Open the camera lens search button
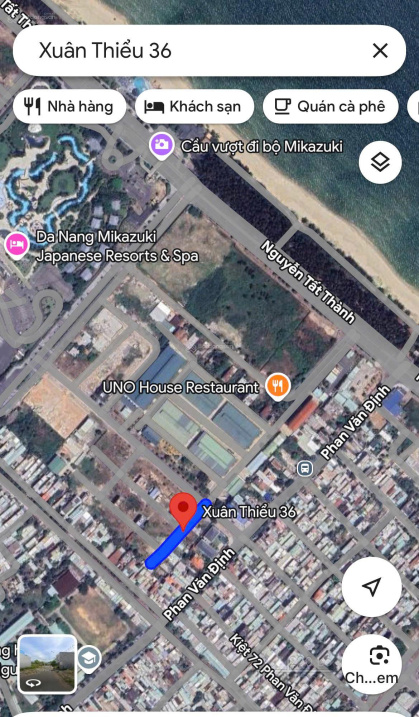 [371, 664]
